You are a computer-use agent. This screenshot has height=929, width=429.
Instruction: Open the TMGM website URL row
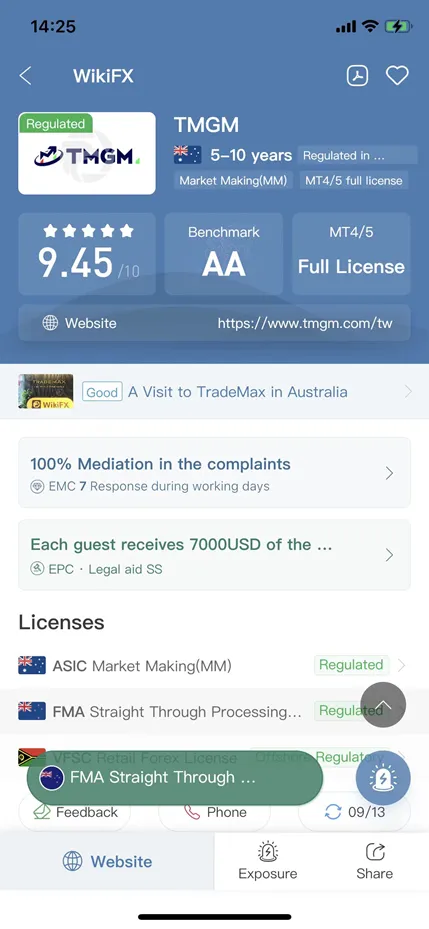214,323
